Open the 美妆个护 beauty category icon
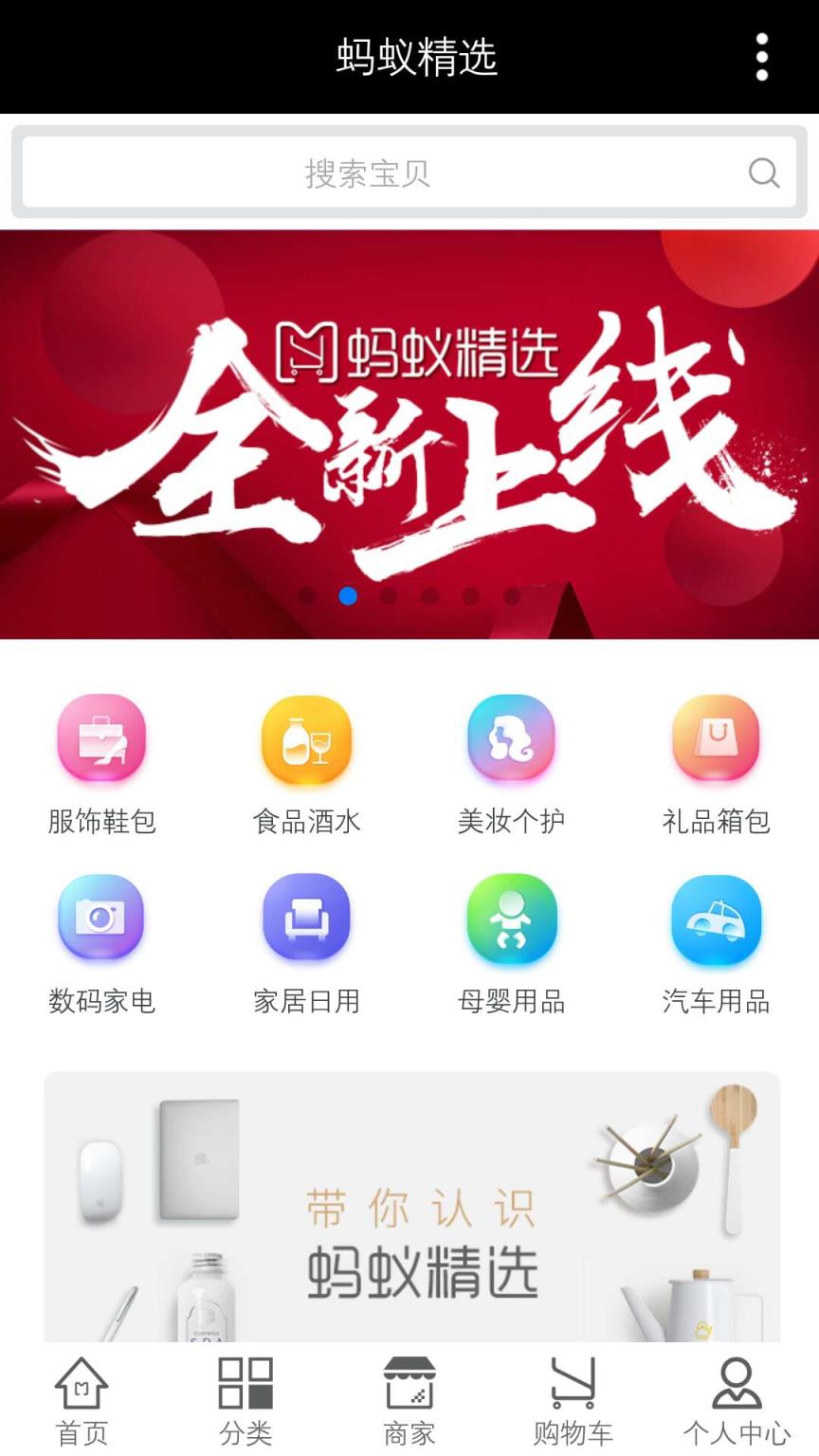 pos(510,742)
